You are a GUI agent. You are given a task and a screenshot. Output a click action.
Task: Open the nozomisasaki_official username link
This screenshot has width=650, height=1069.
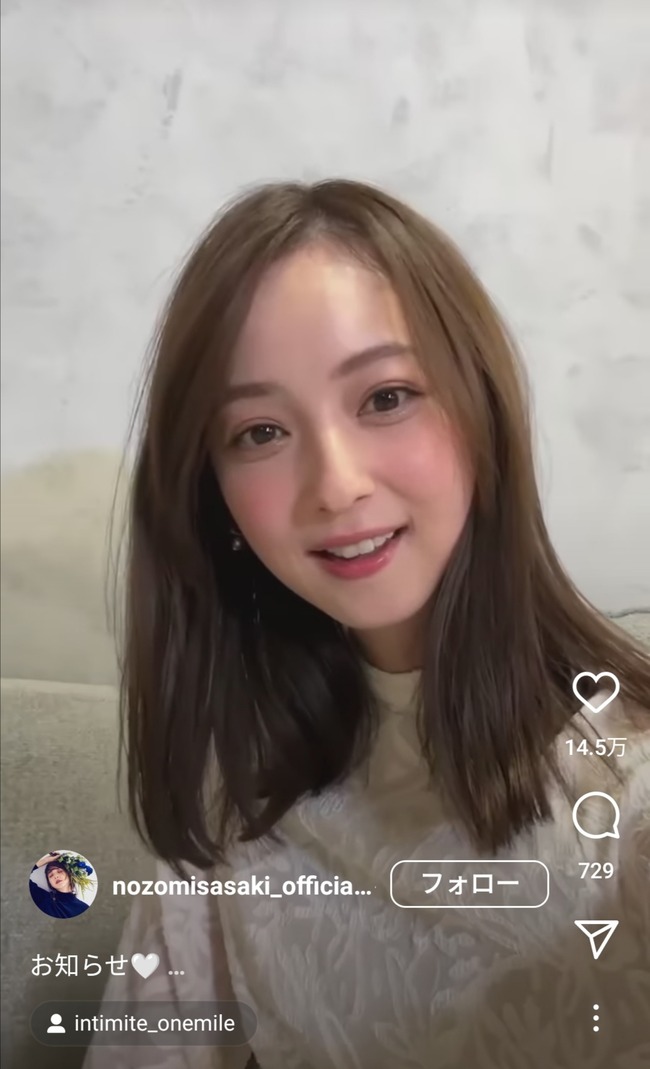242,886
